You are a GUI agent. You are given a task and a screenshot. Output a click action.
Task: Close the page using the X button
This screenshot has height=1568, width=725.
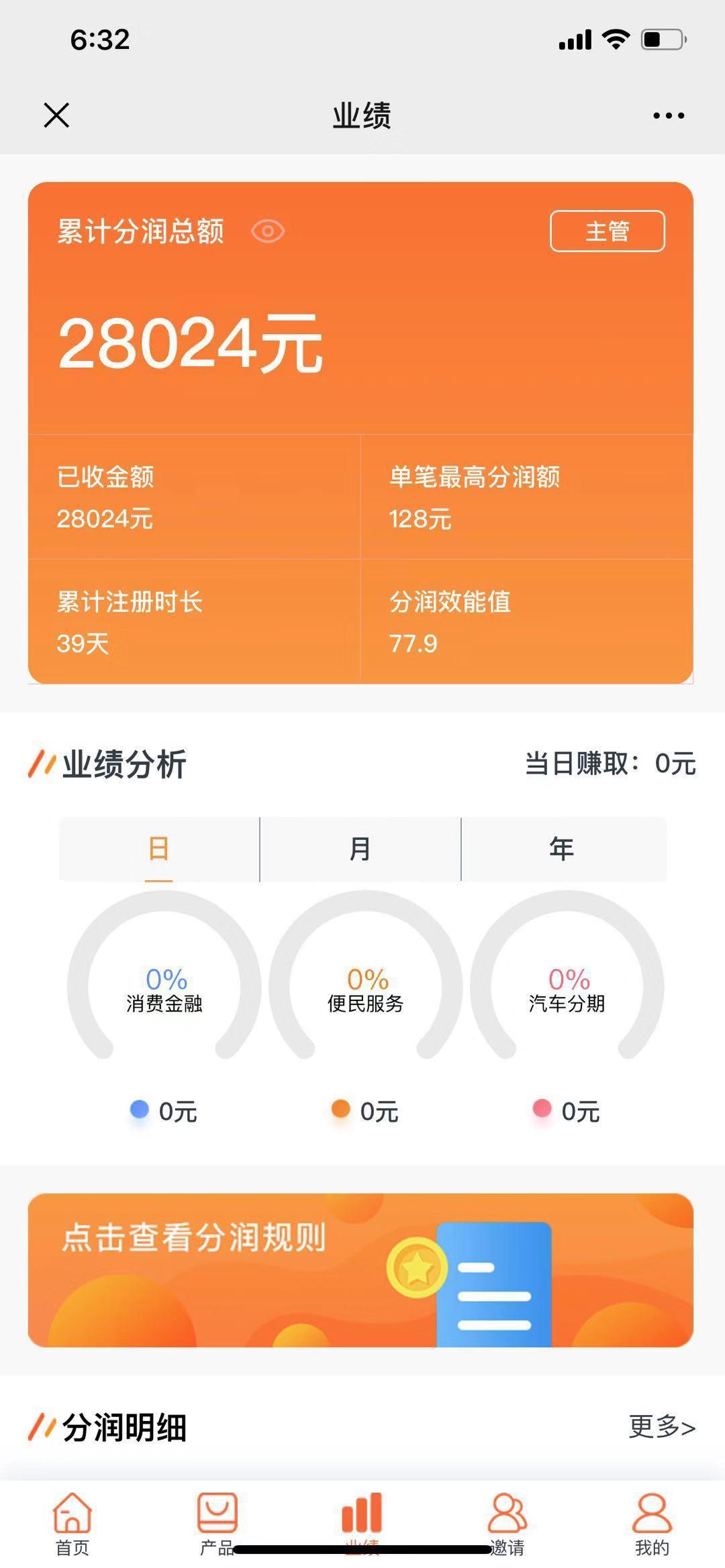click(56, 115)
